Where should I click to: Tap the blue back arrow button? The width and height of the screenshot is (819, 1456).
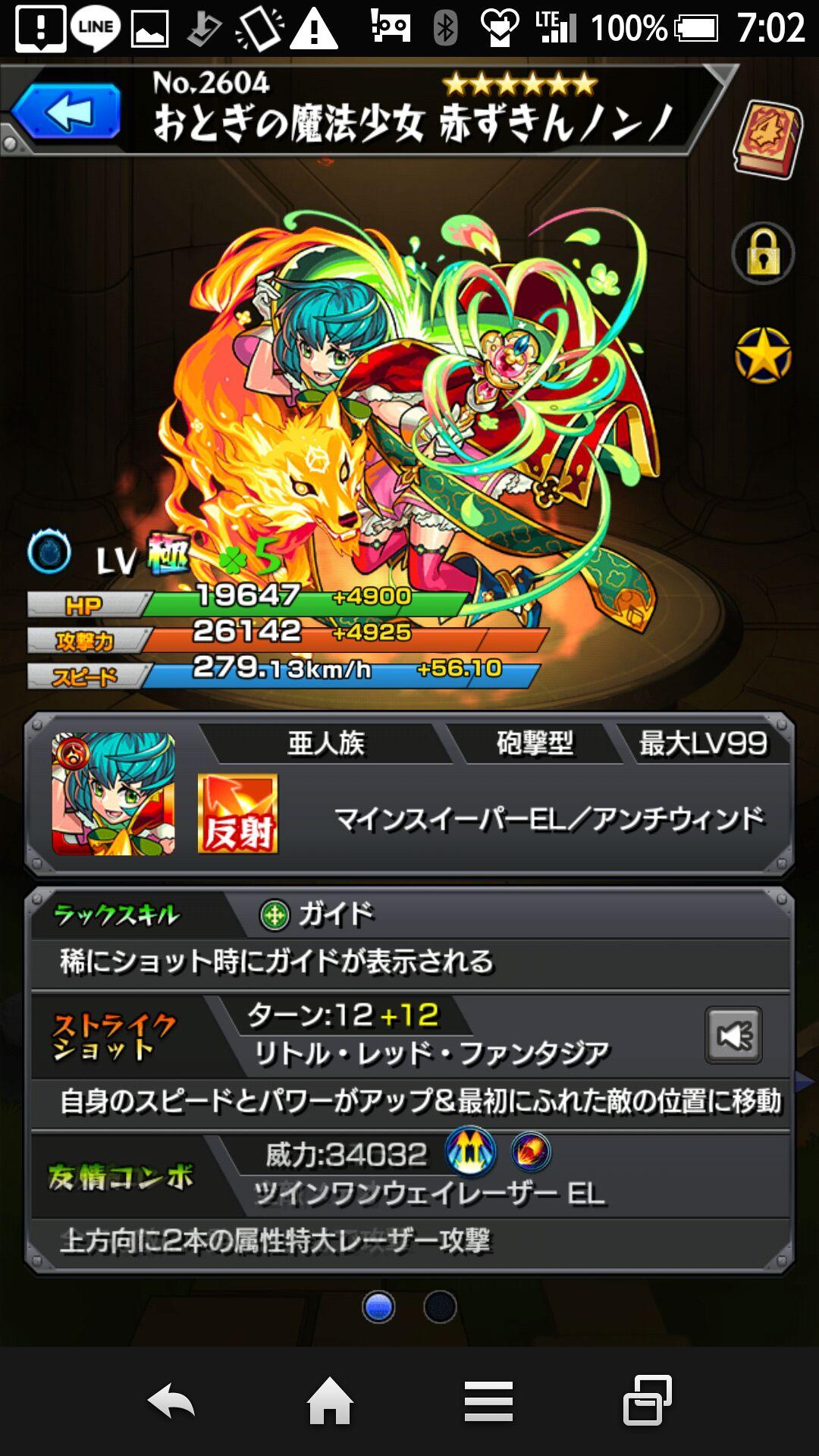coord(67,111)
